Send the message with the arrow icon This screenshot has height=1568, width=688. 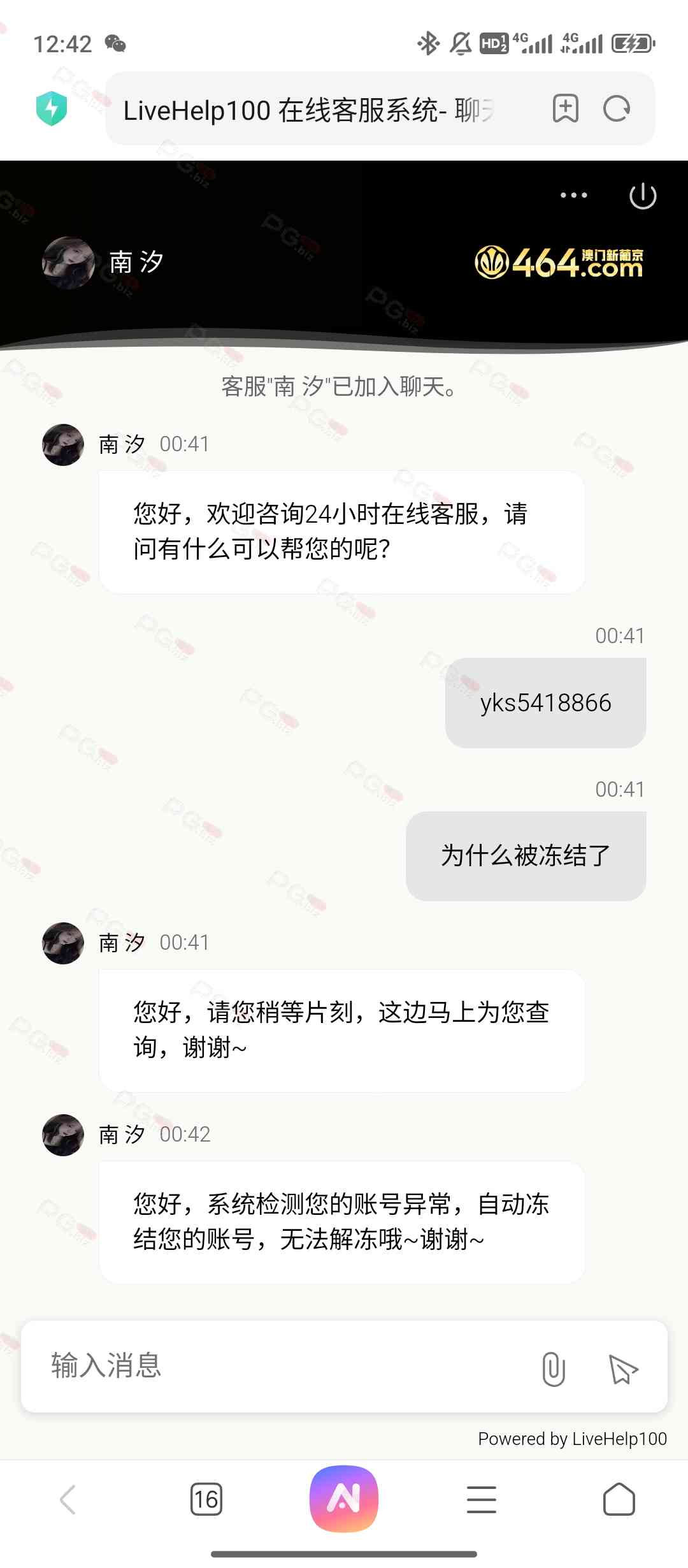pos(623,1368)
